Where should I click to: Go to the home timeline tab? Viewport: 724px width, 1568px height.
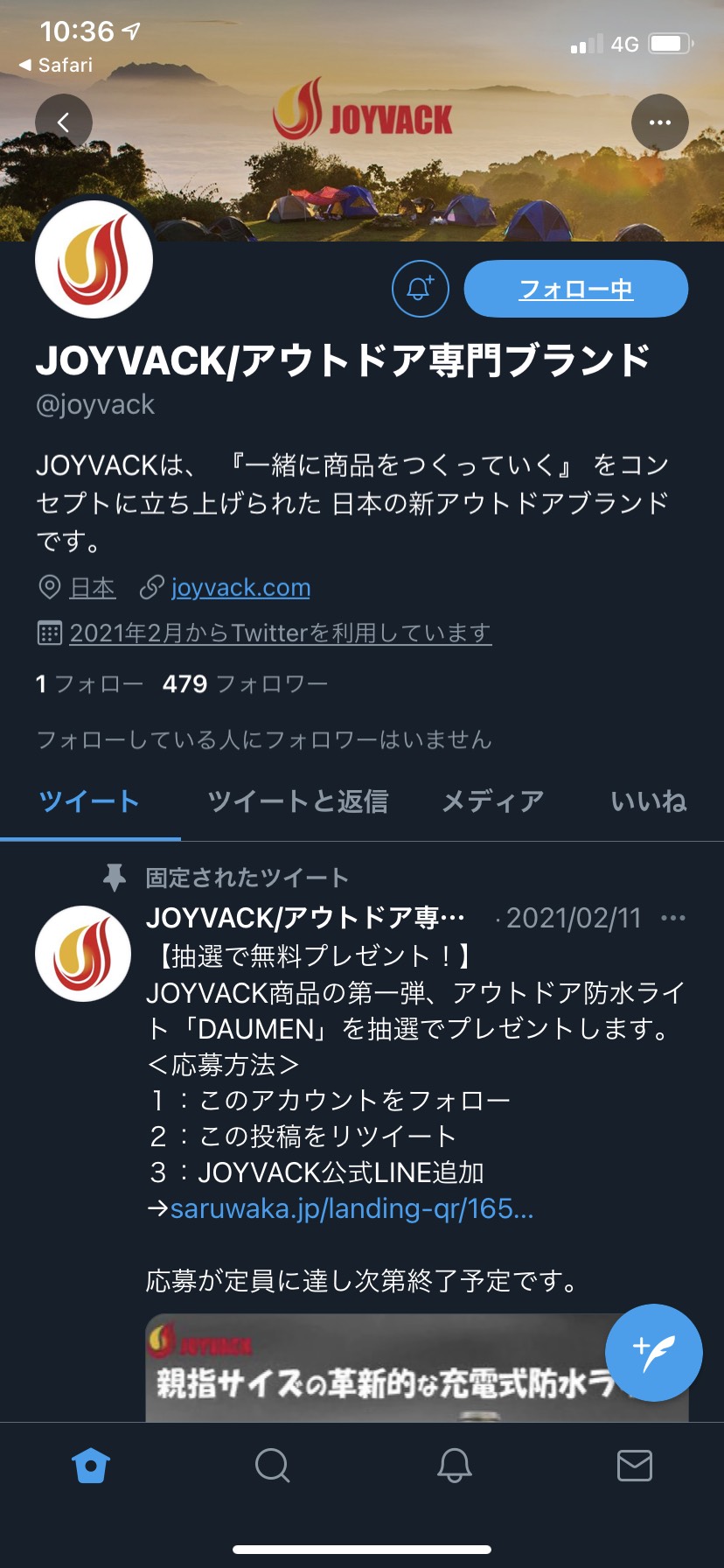[x=91, y=1466]
